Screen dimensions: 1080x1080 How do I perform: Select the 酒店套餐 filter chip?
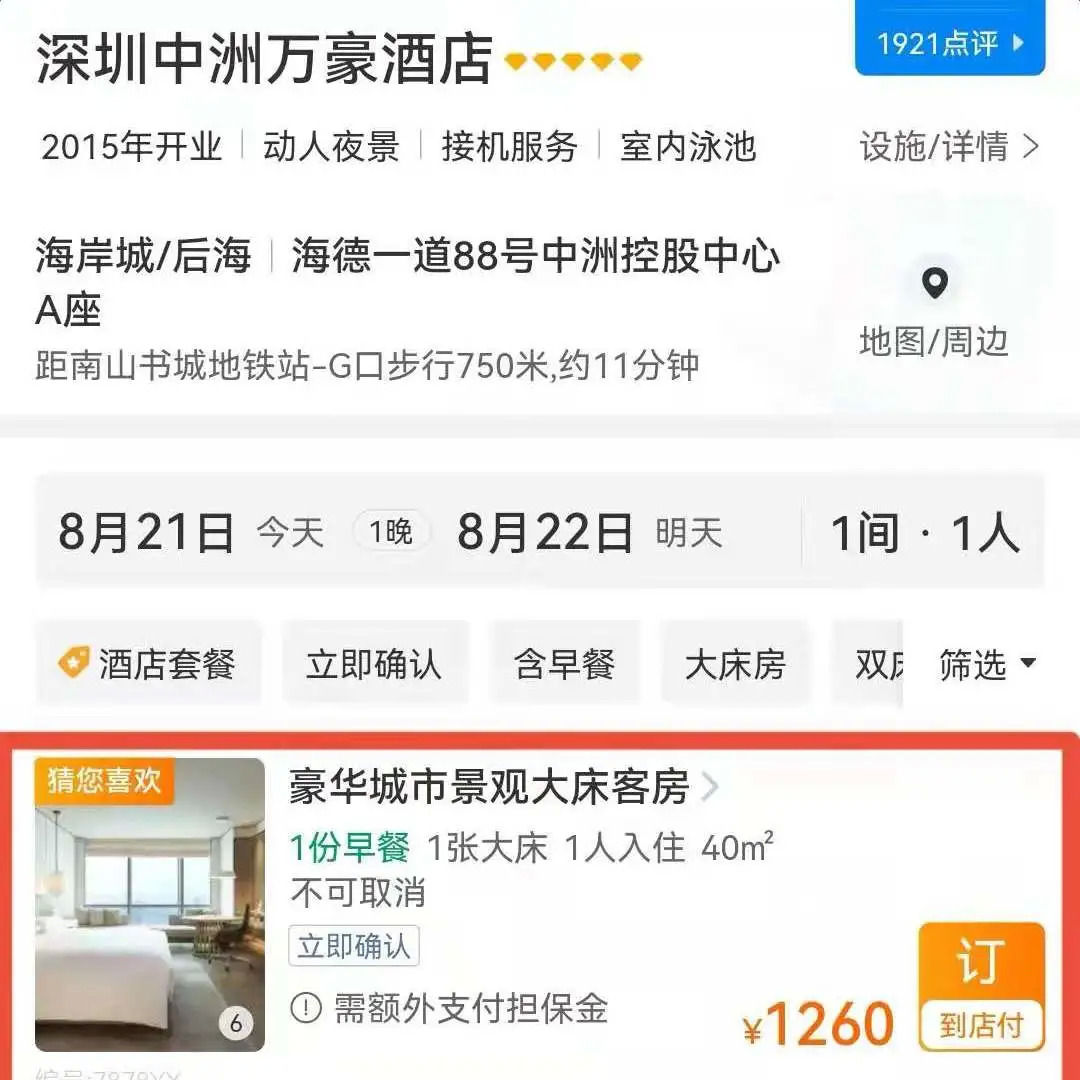pos(148,664)
